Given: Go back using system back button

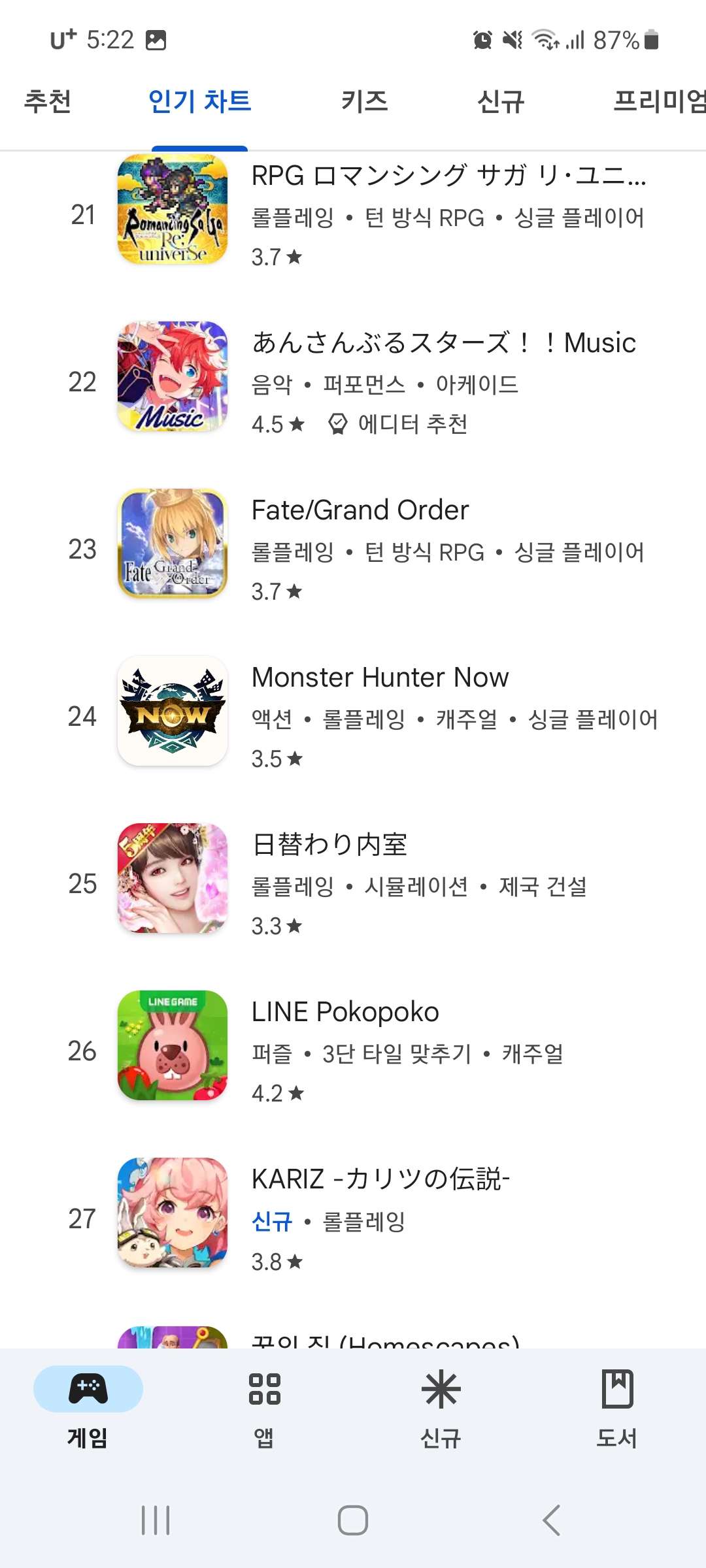Looking at the screenshot, I should point(551,1520).
